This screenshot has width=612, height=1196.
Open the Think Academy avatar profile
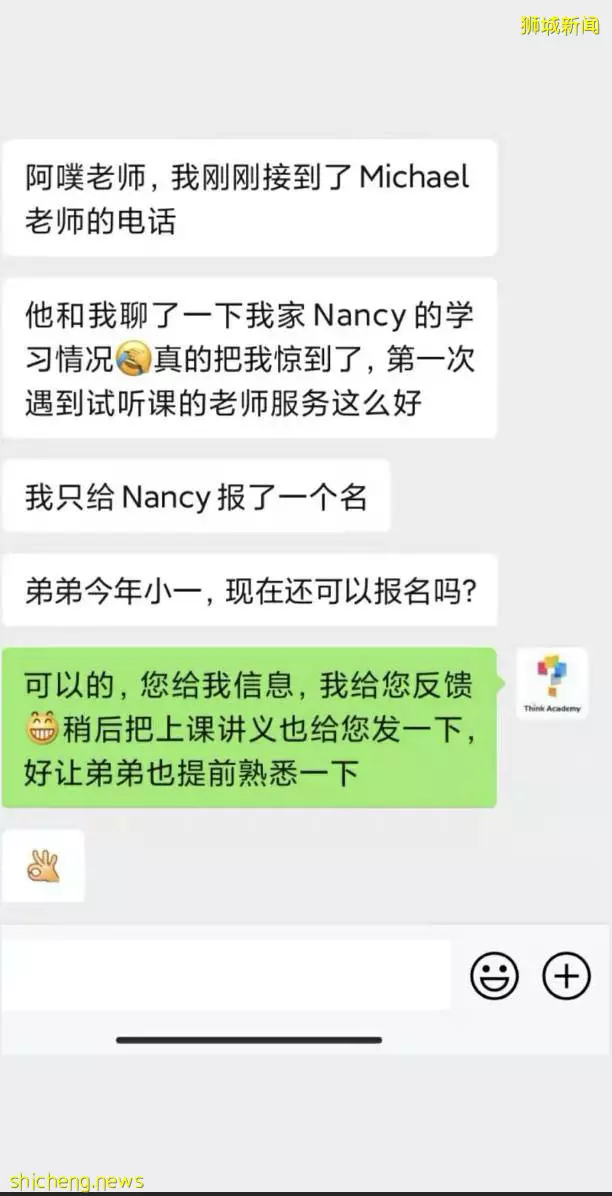[551, 683]
